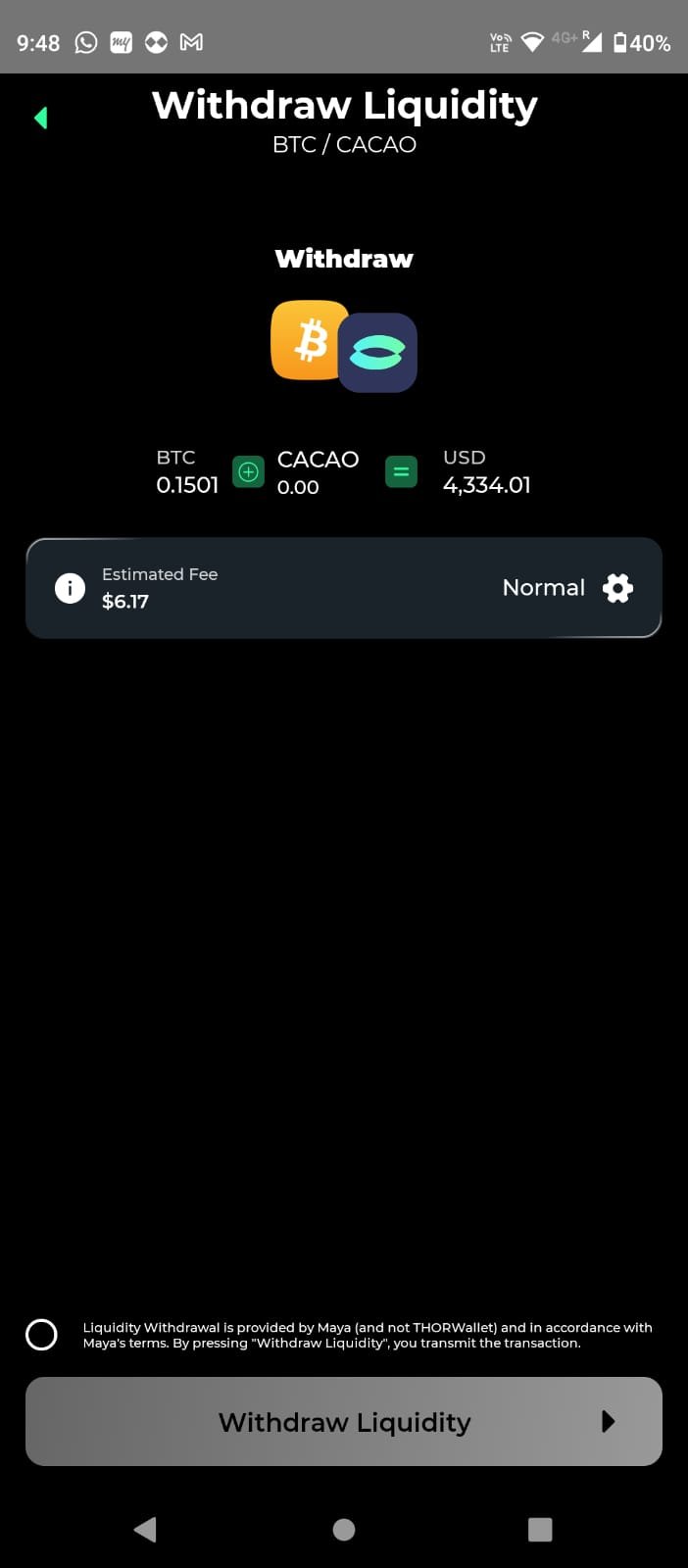Image resolution: width=688 pixels, height=1568 pixels.
Task: View estimated fee info icon
Action: pyautogui.click(x=70, y=588)
